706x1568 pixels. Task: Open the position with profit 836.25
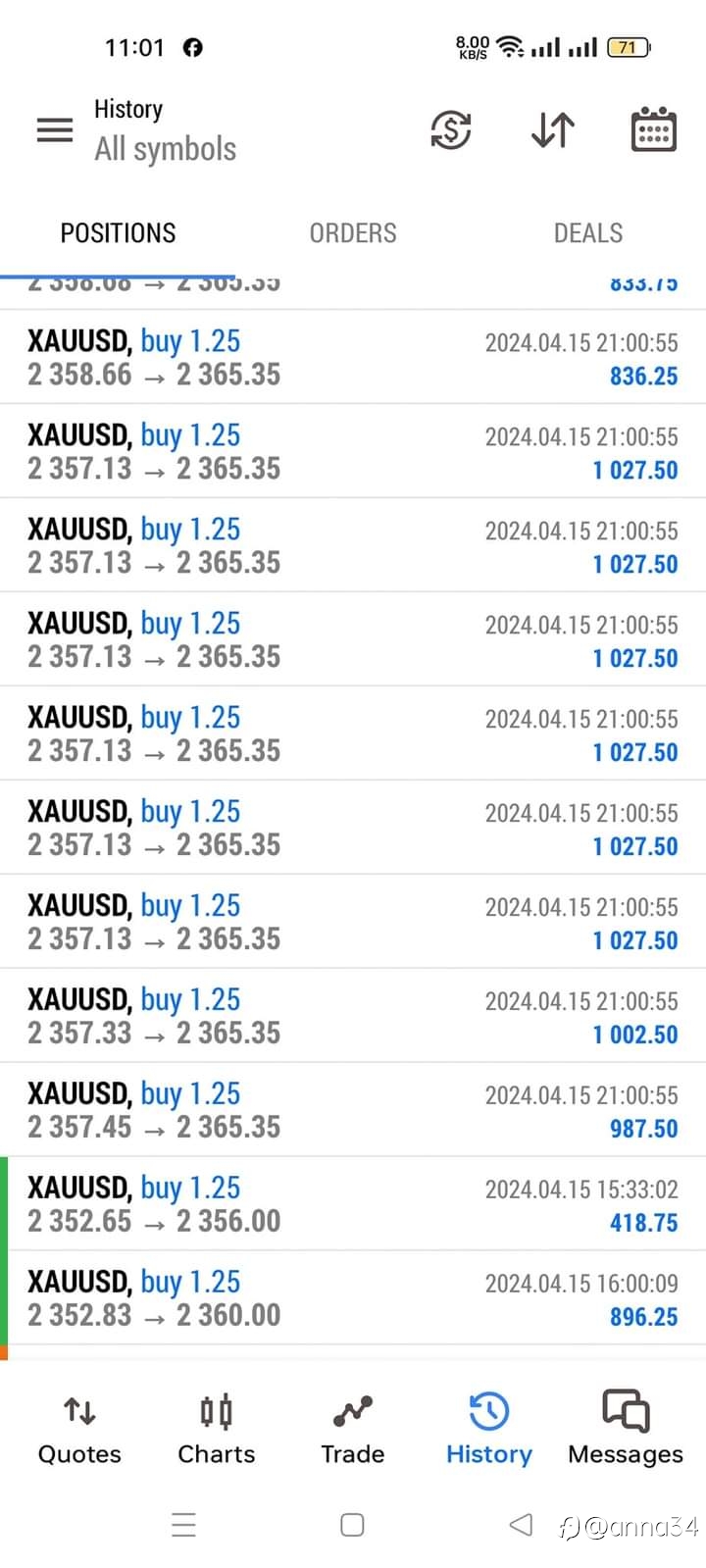[x=353, y=357]
